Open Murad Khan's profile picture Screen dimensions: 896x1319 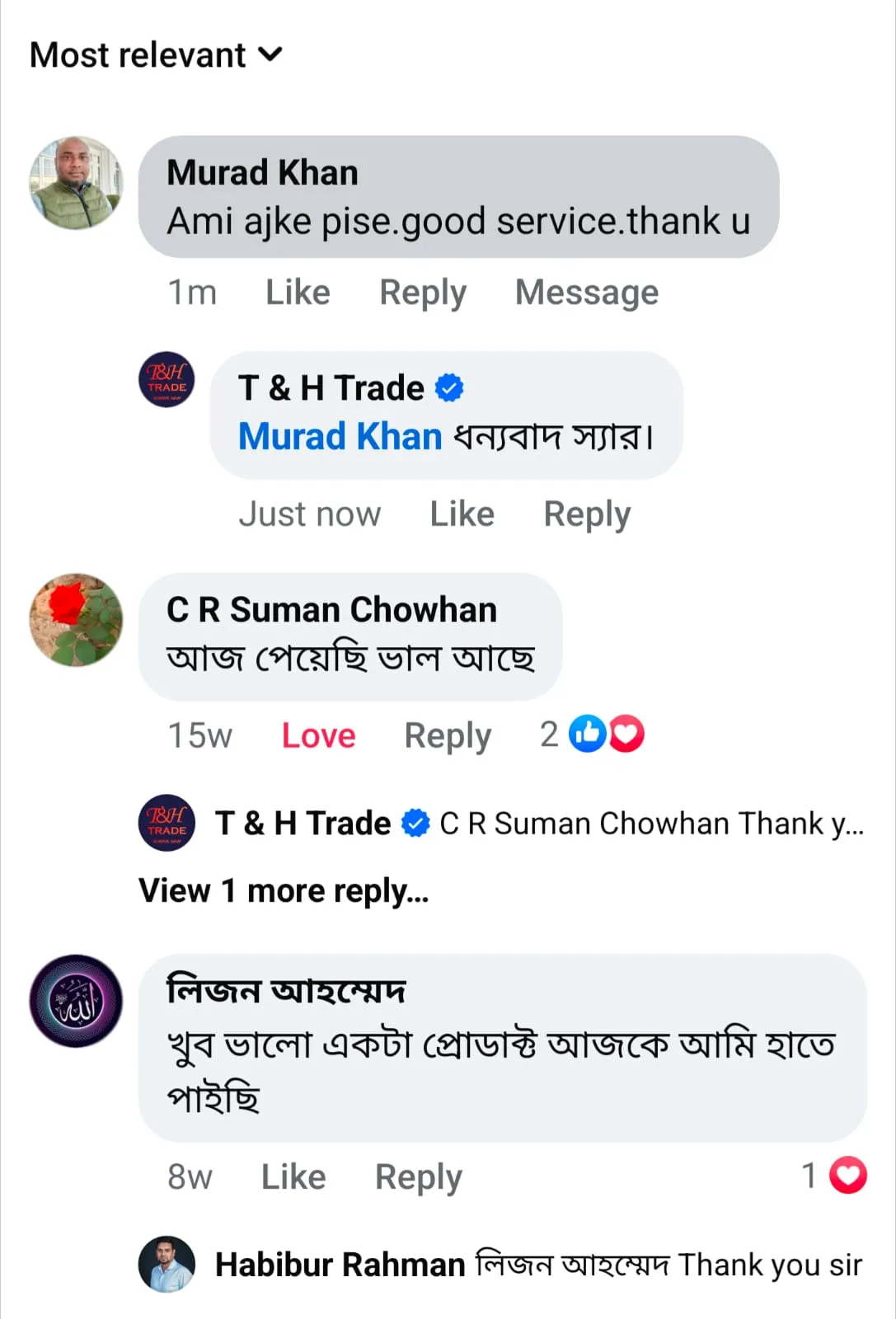click(x=76, y=183)
